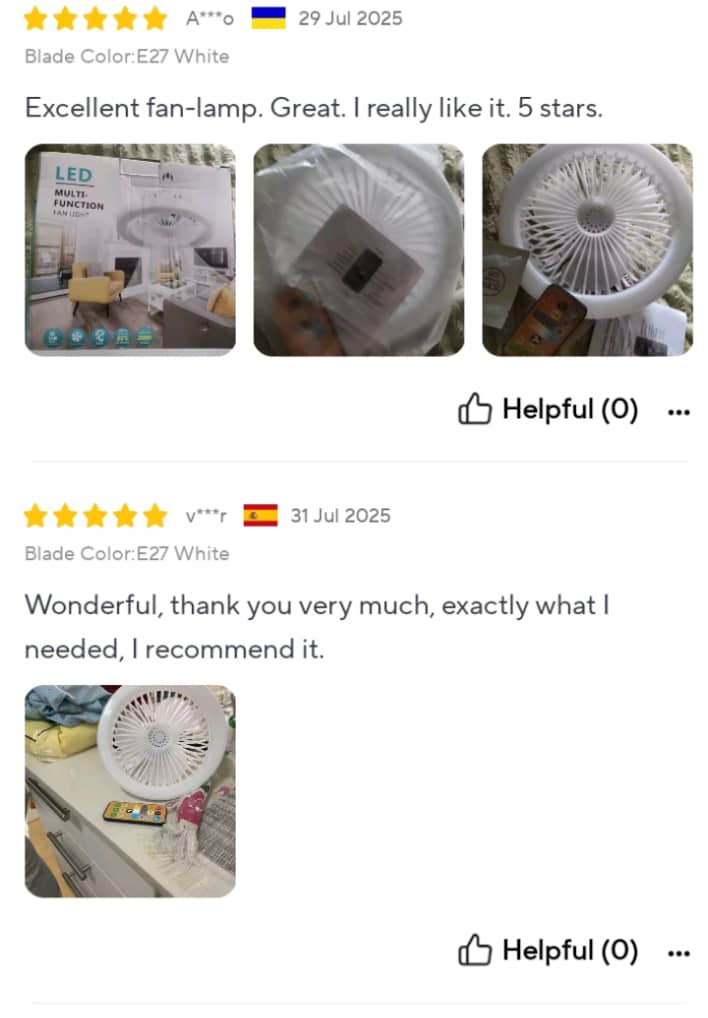Mark v***r's review as helpful
Viewport: 708px width, 1018px height.
point(548,950)
